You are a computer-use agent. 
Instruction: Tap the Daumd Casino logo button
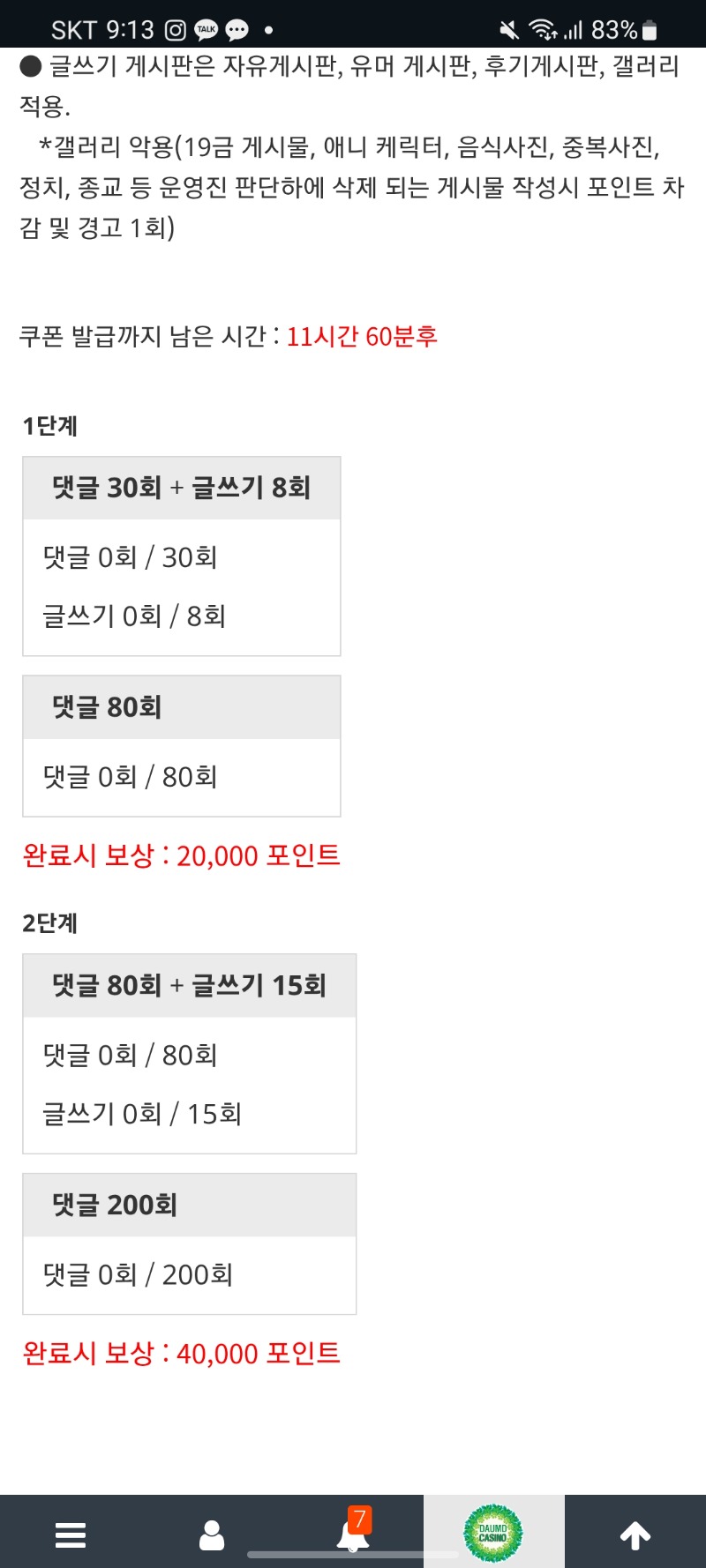pos(493,1534)
